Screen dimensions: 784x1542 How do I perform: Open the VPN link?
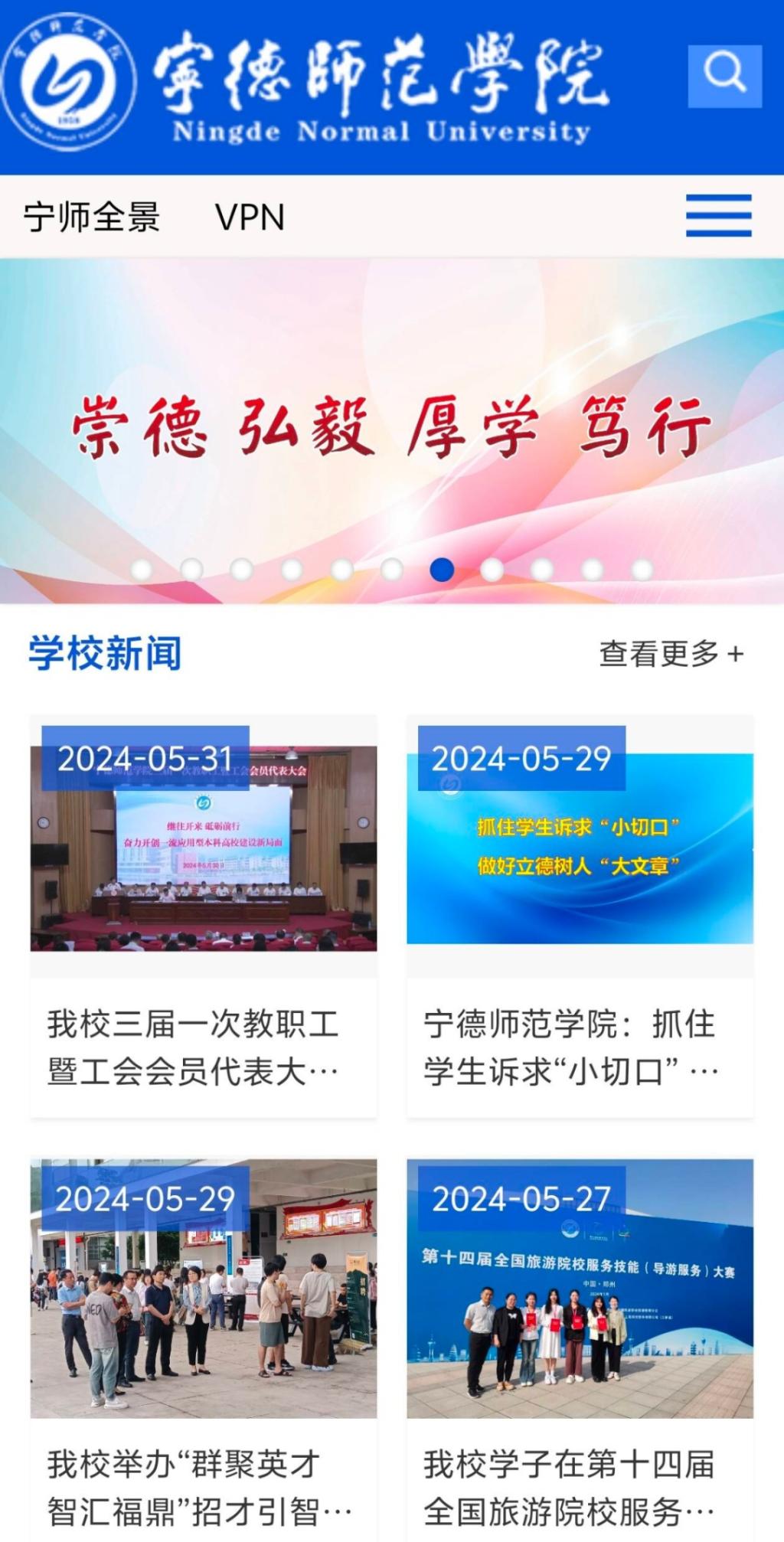[250, 217]
